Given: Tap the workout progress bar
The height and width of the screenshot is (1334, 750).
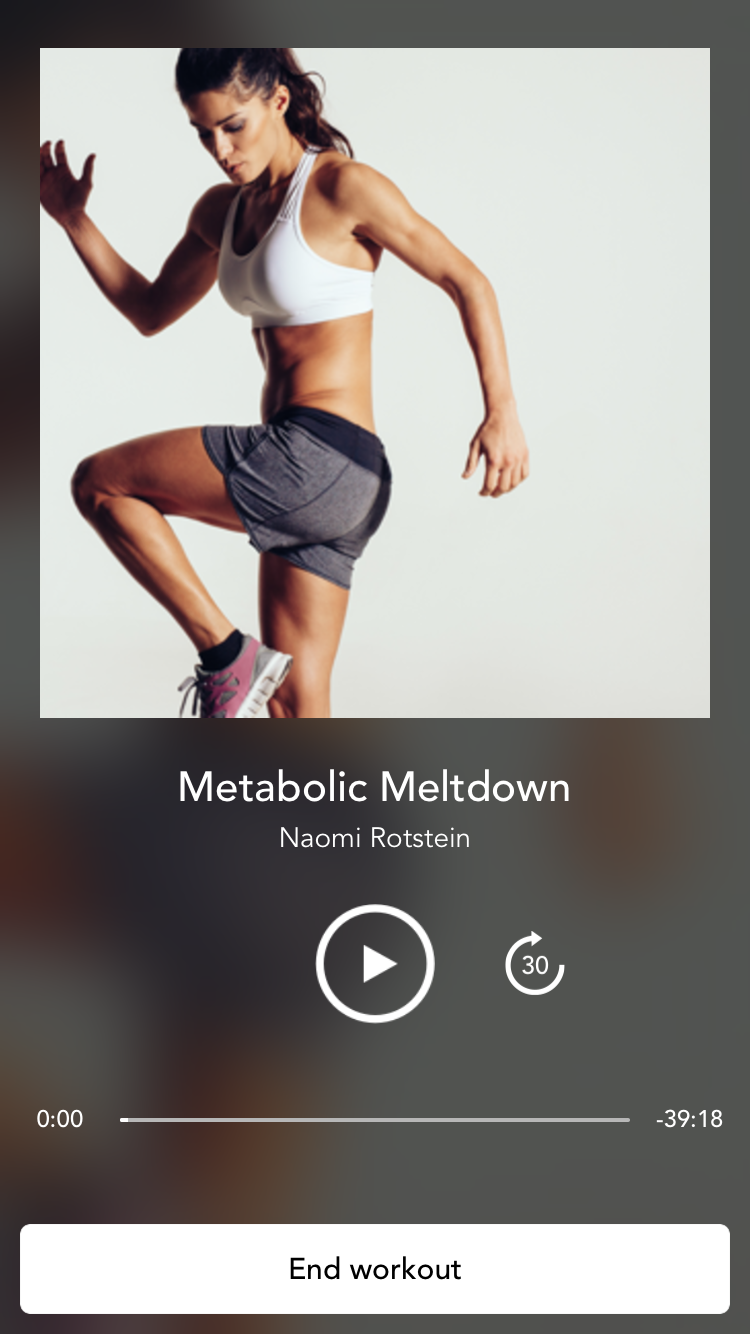Looking at the screenshot, I should click(375, 1120).
